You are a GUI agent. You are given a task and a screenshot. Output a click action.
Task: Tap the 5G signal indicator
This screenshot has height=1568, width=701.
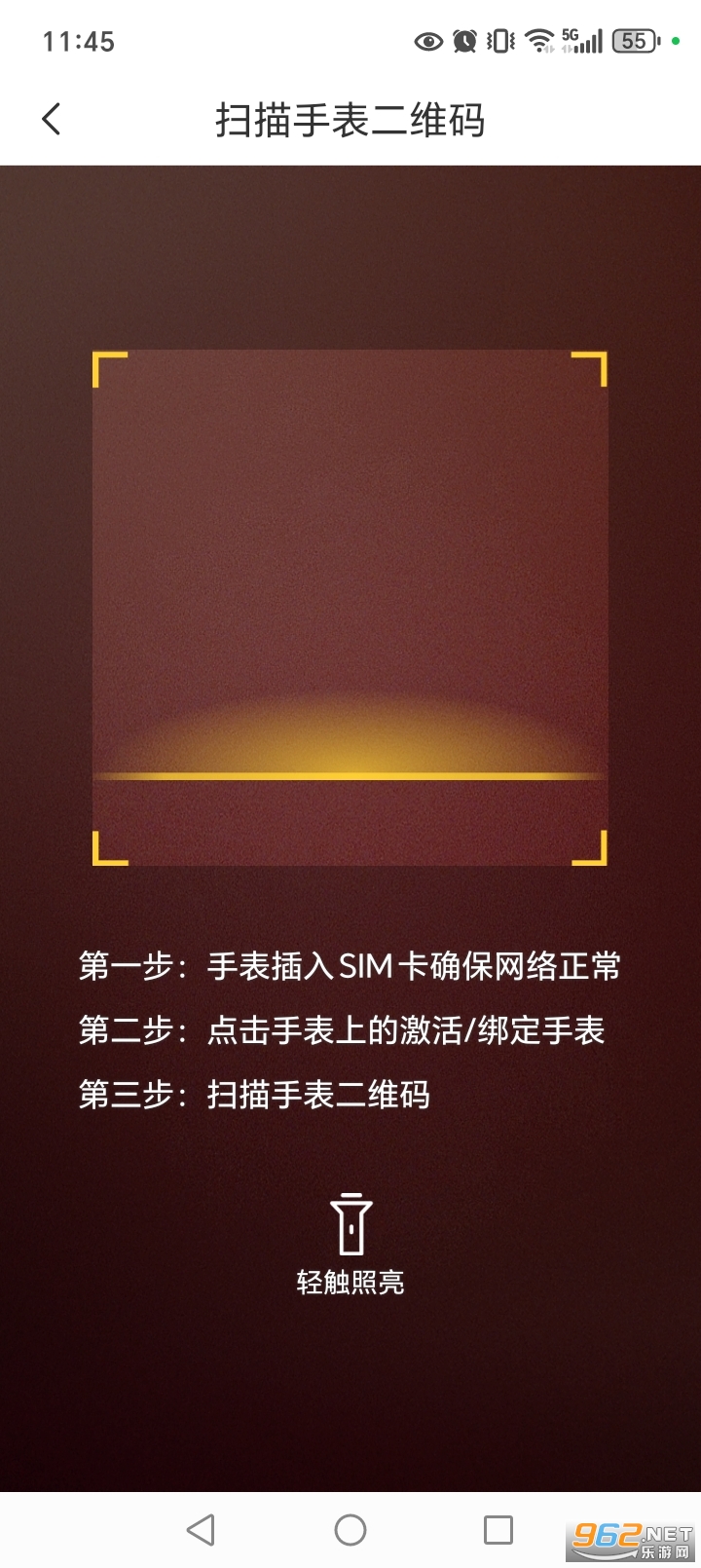[581, 41]
